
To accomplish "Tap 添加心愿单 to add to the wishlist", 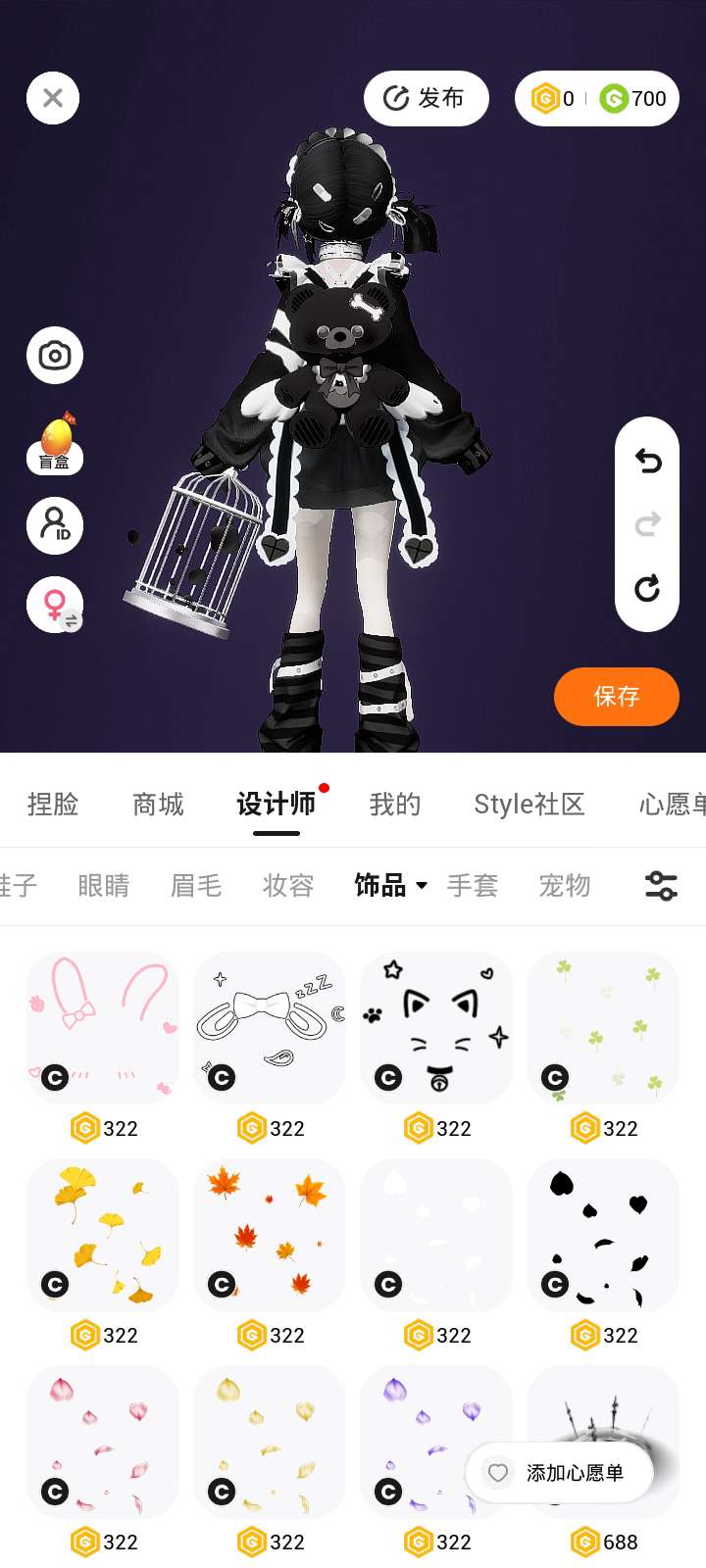I will tap(560, 1473).
